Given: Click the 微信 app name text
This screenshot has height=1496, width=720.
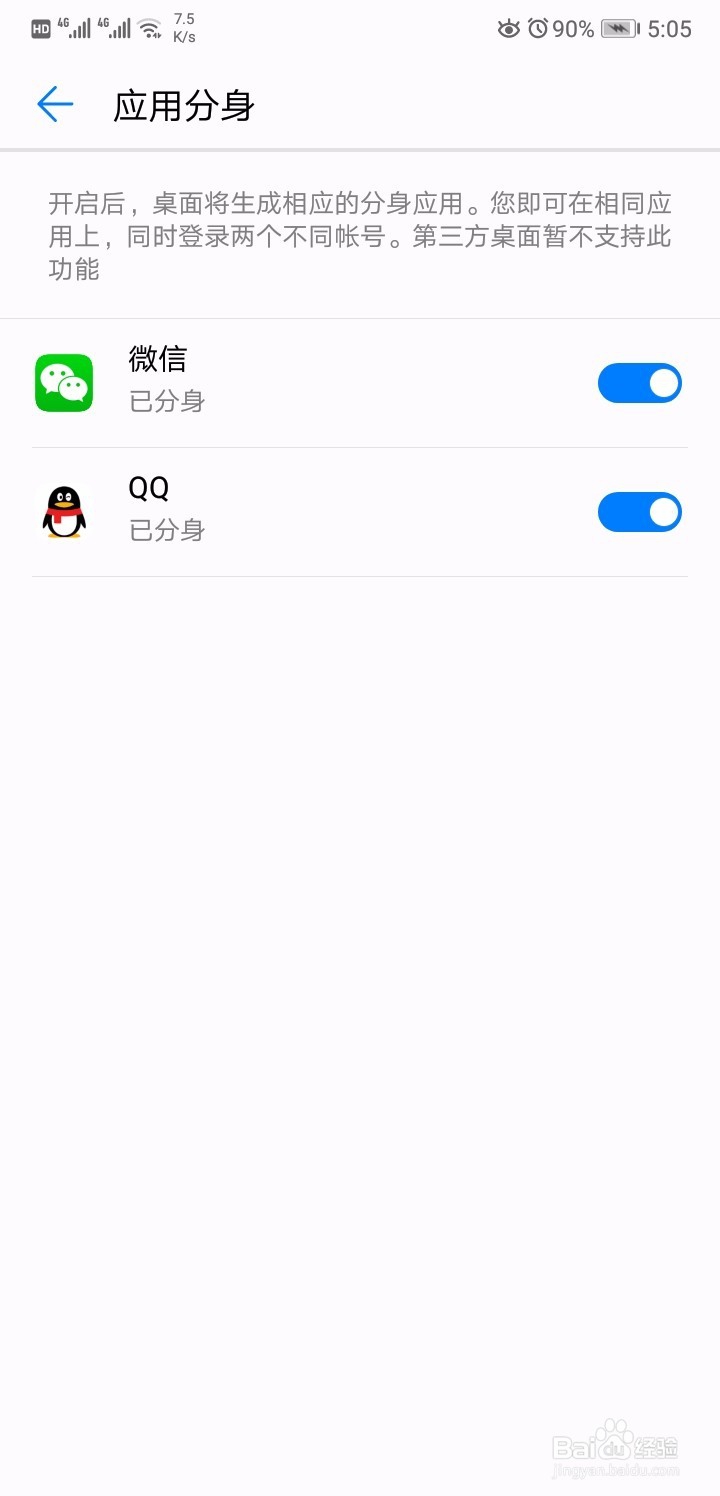Looking at the screenshot, I should coord(157,358).
